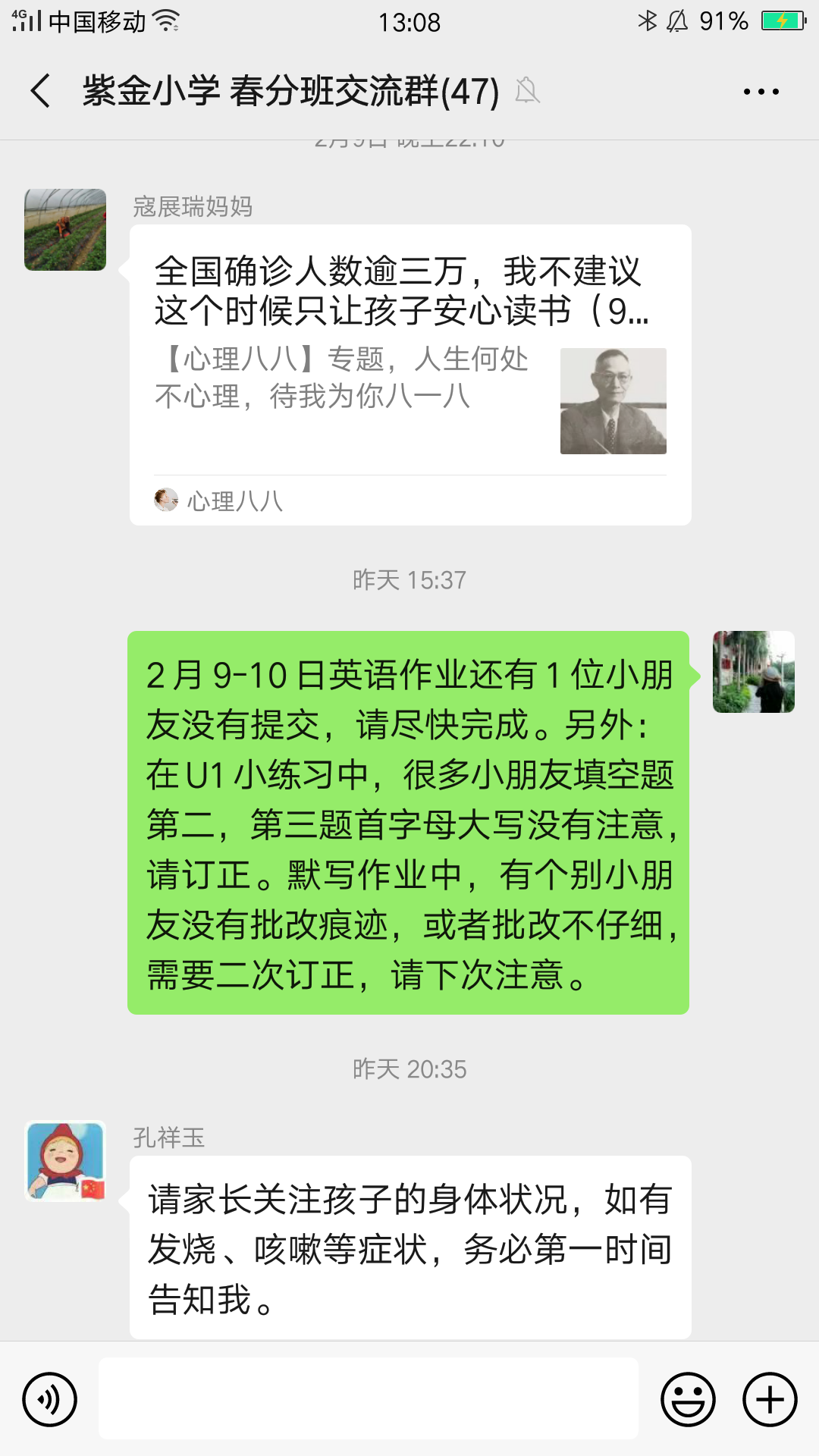Switch to voice message input
The image size is (819, 1456).
click(50, 1399)
